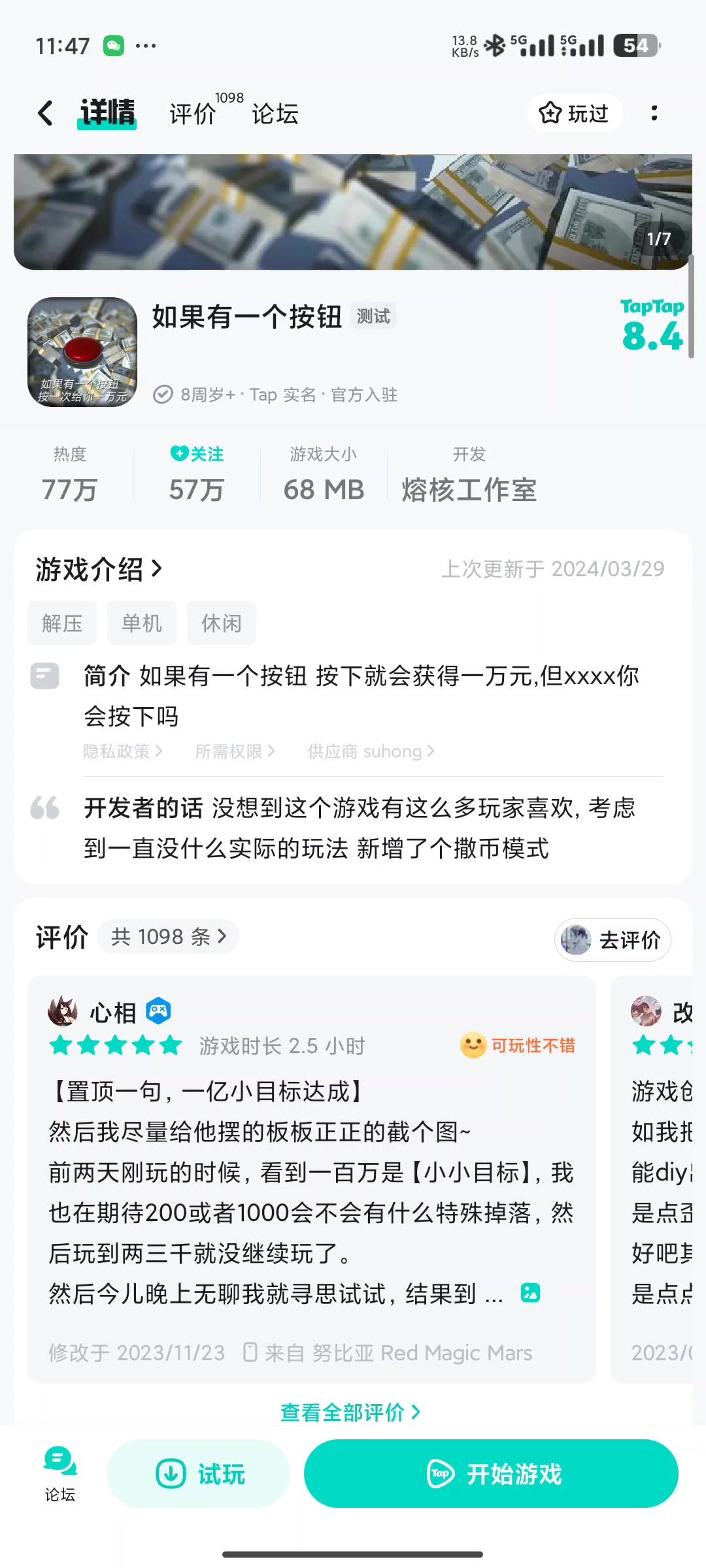Open 供应商 suhong info
Screen dimensions: 706x1568
[371, 751]
